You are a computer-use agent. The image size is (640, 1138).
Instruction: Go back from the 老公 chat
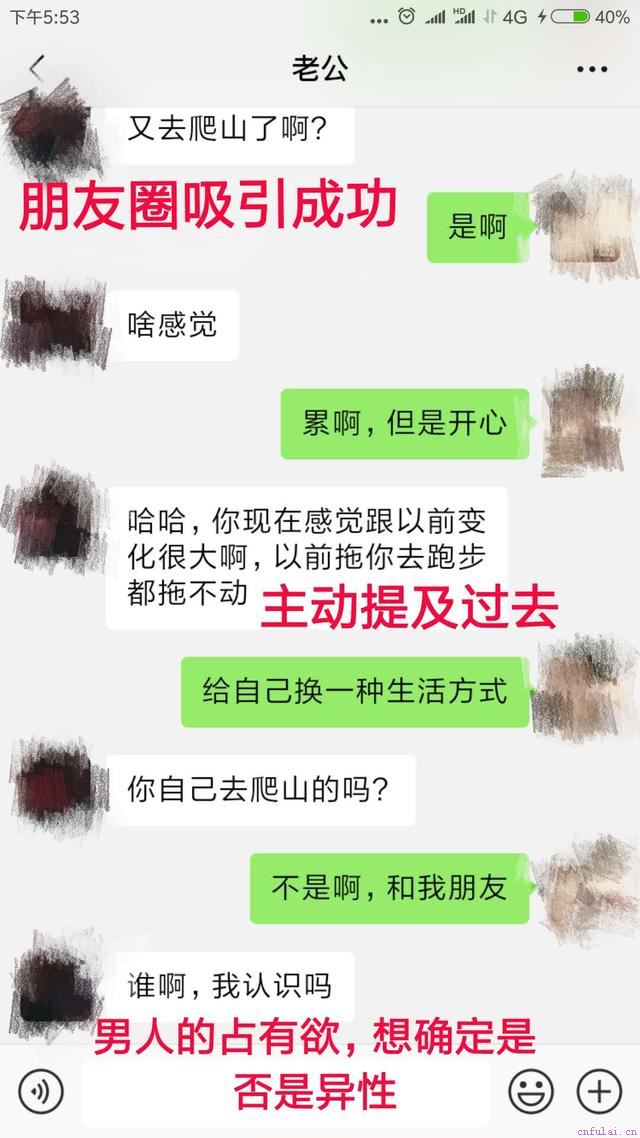37,69
